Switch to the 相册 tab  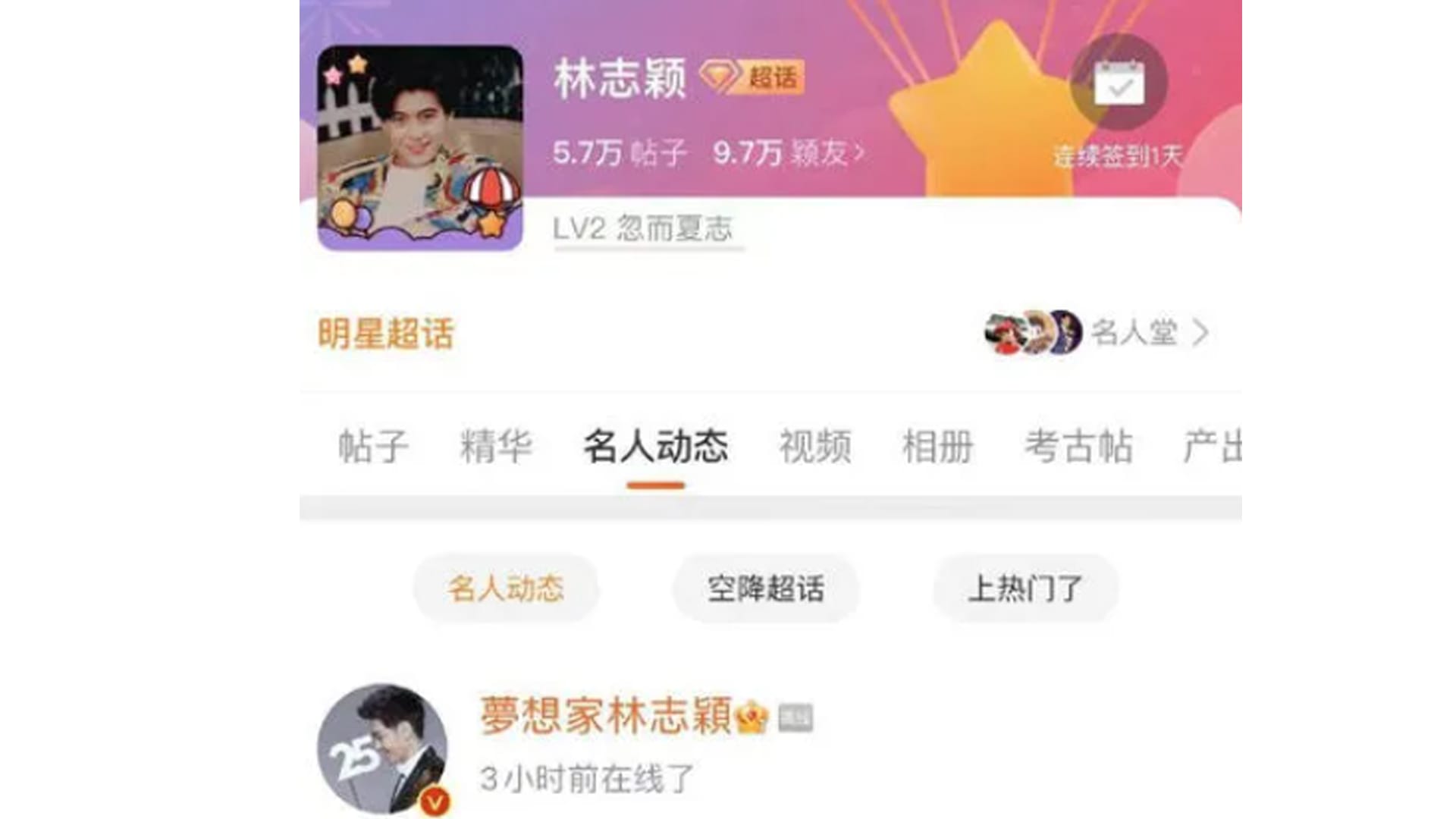tap(937, 446)
